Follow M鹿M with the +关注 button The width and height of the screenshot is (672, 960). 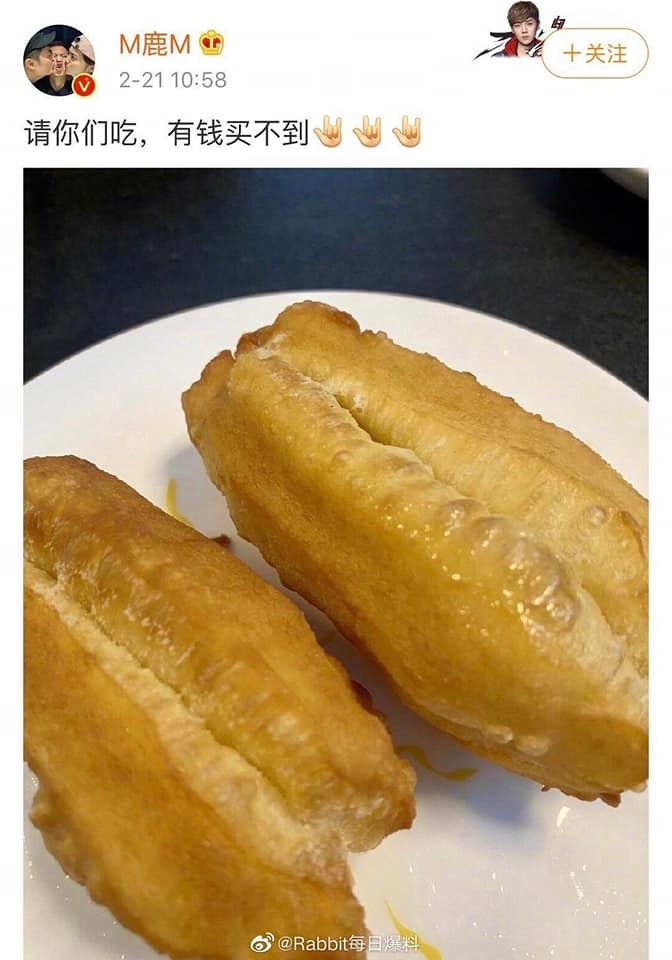click(x=595, y=53)
